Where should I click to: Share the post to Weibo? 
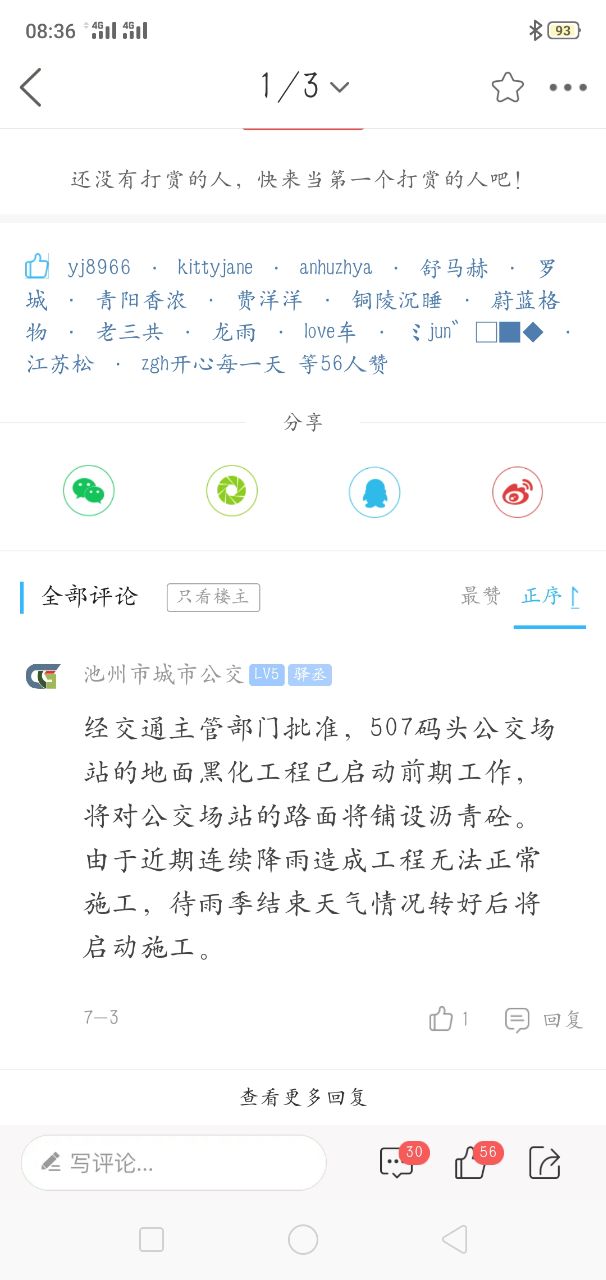coord(517,492)
